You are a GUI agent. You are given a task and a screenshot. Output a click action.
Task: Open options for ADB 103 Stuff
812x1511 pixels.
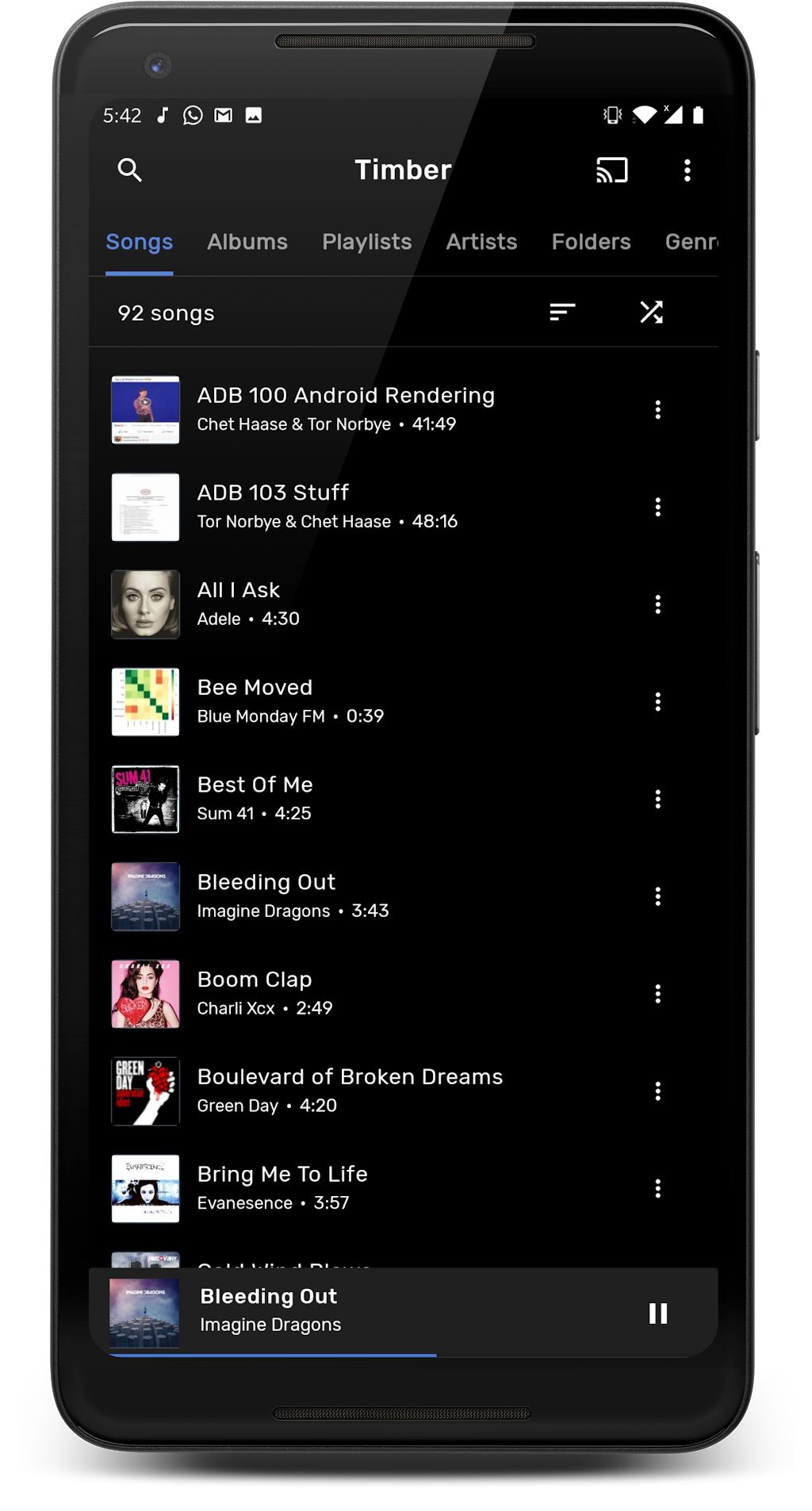(657, 507)
